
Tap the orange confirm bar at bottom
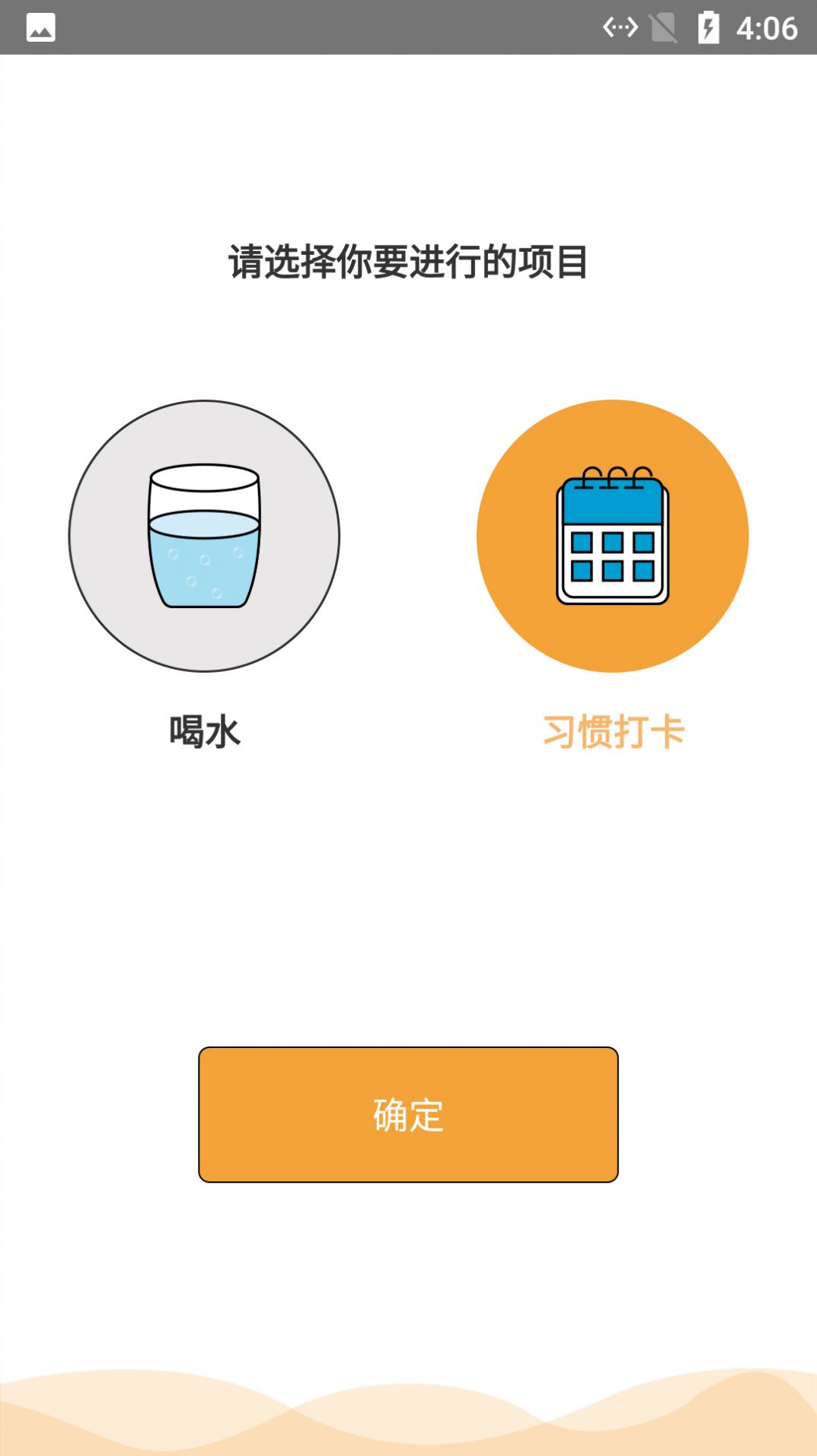pyautogui.click(x=408, y=1114)
